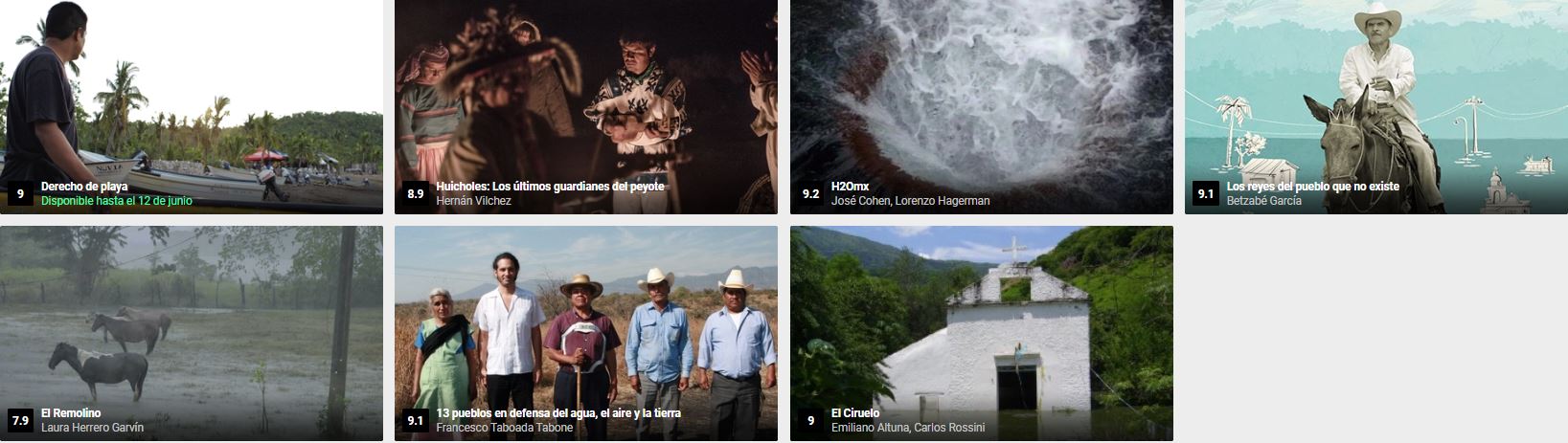Open the film Derecho de playa
1568x443 pixels.
pyautogui.click(x=191, y=105)
